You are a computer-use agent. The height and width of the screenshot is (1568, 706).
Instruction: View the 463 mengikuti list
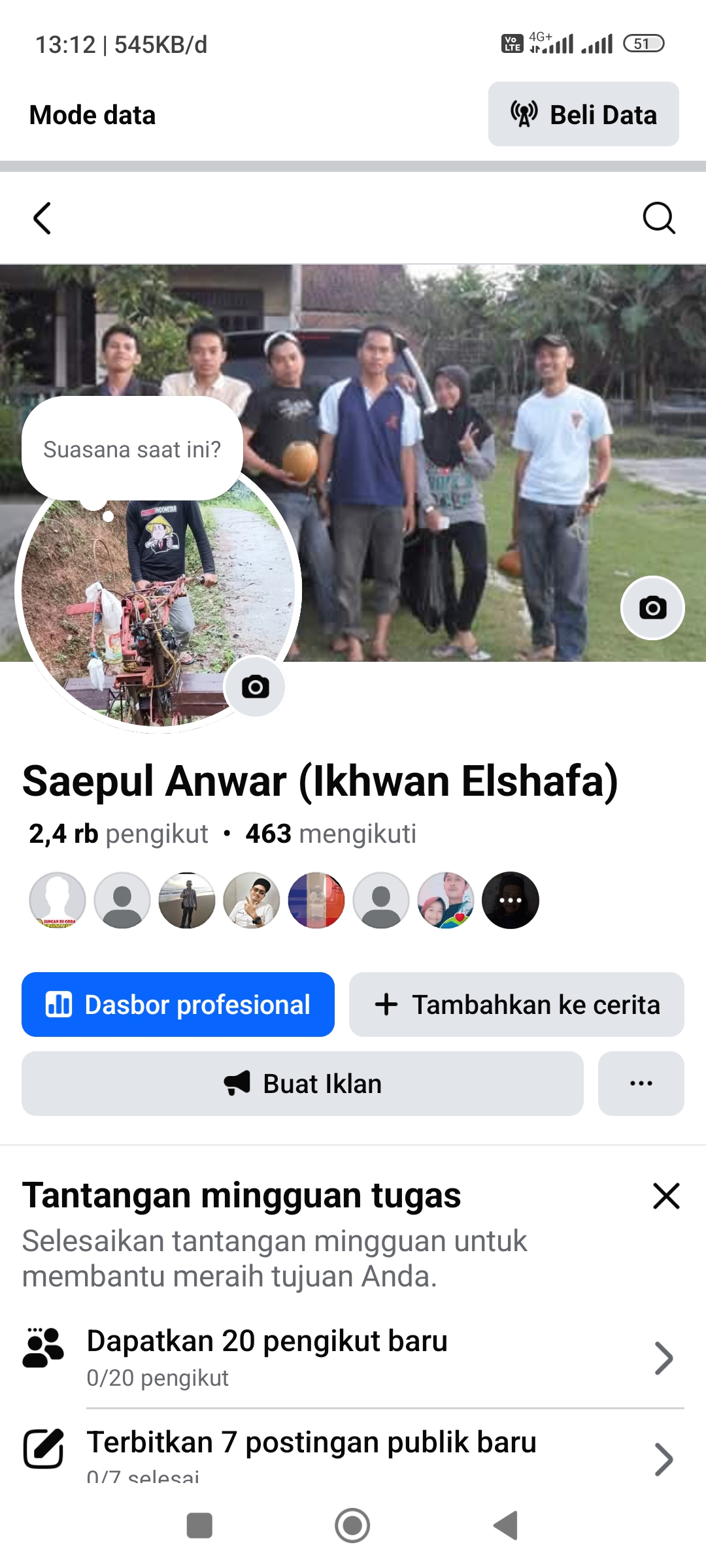pos(331,834)
